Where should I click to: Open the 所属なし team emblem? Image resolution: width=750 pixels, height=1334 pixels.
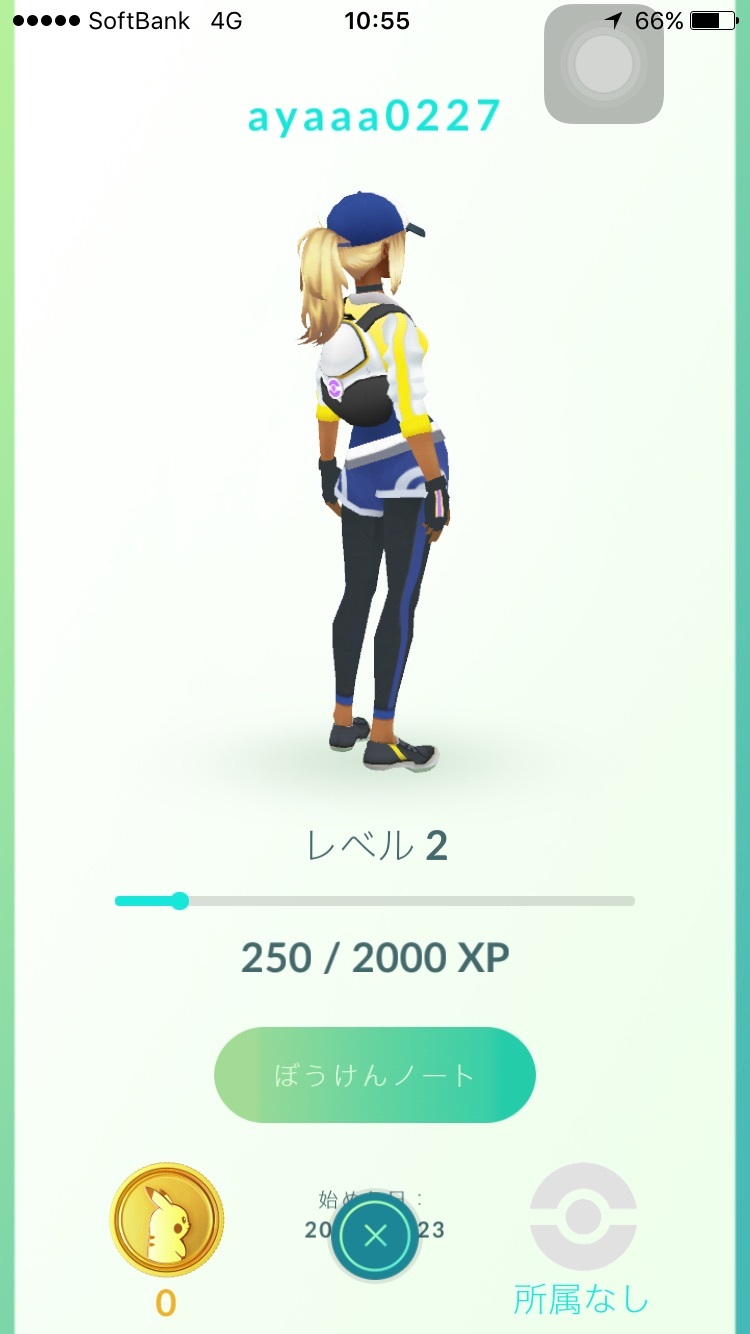(x=582, y=1217)
